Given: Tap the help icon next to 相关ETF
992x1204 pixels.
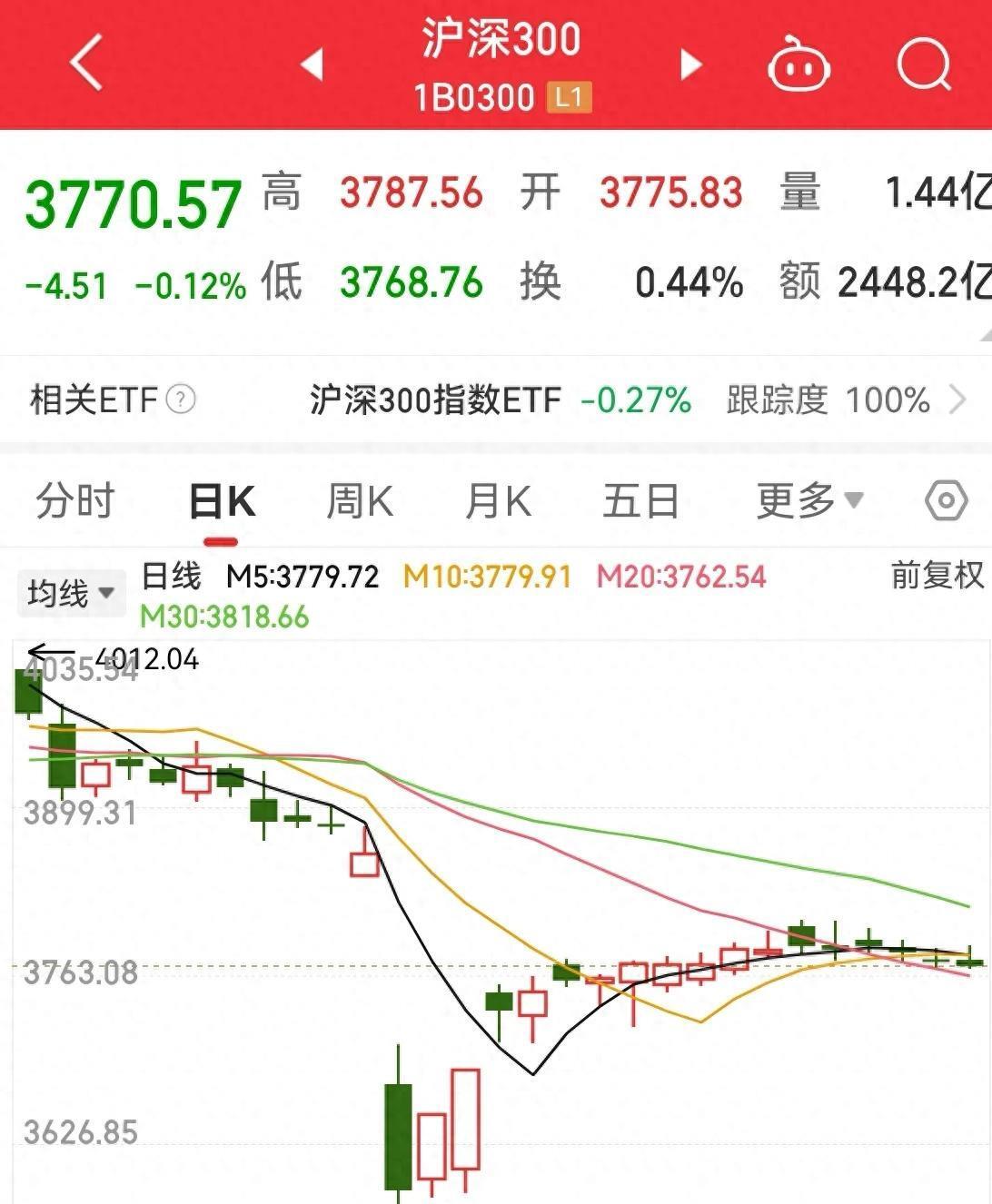Looking at the screenshot, I should [x=179, y=398].
